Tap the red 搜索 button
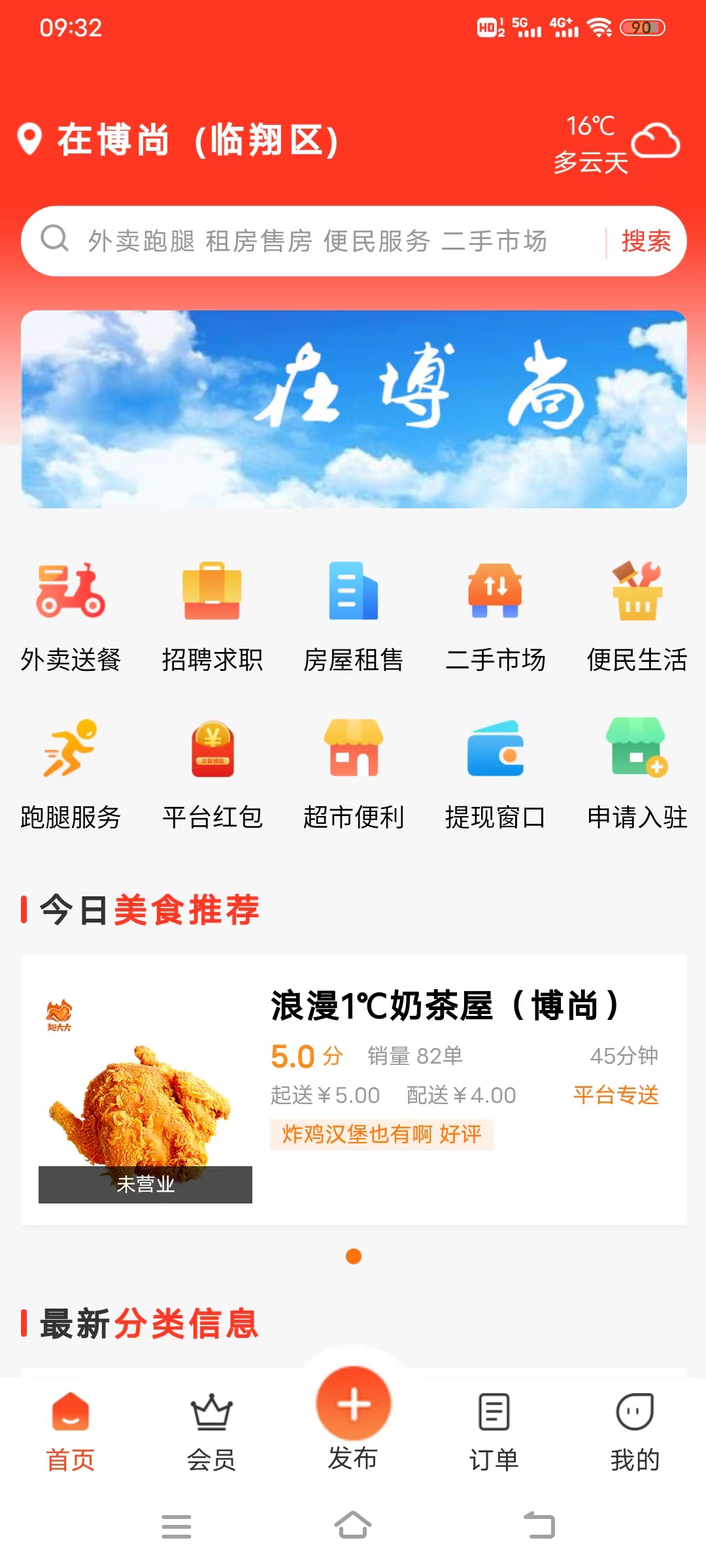 coord(645,241)
